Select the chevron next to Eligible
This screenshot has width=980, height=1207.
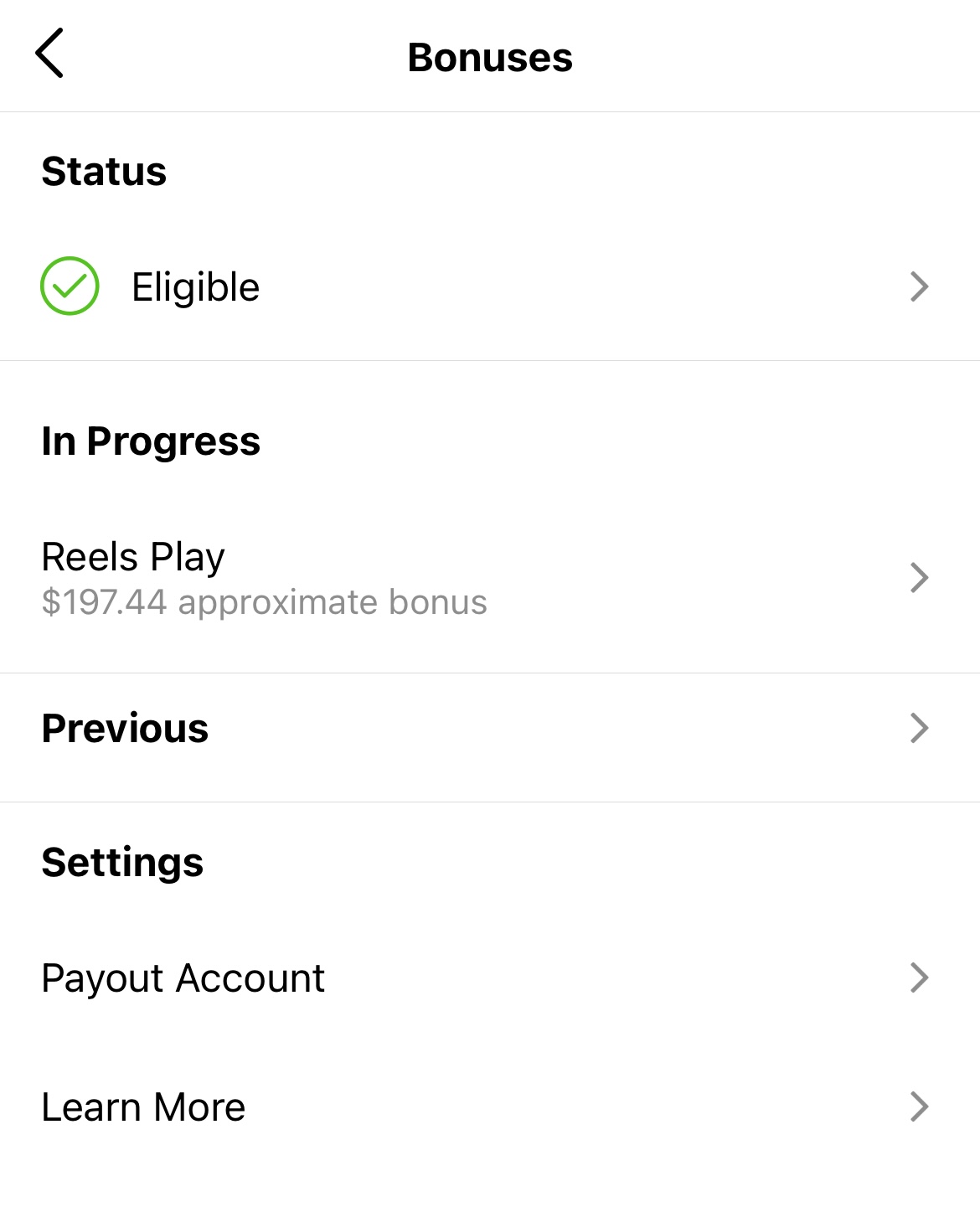920,286
